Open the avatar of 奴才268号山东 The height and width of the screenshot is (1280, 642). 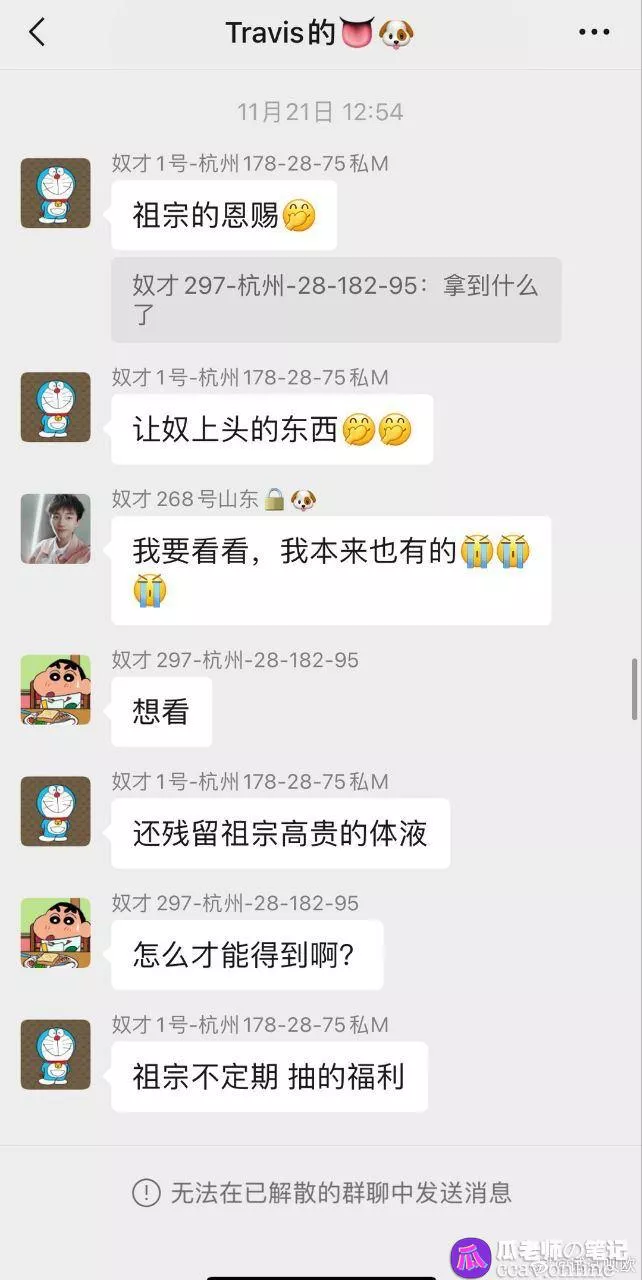click(x=56, y=529)
